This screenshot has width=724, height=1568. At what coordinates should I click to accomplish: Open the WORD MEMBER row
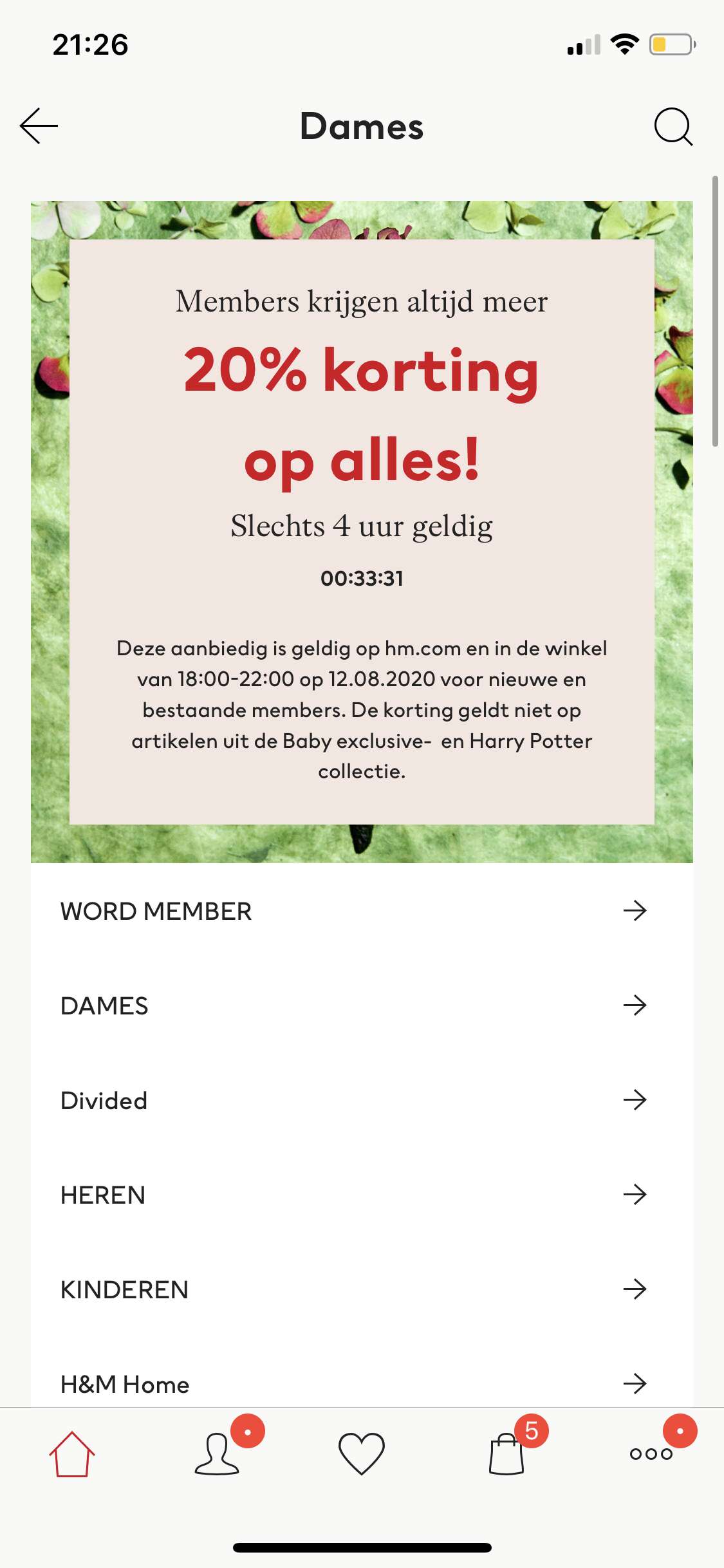(x=362, y=911)
